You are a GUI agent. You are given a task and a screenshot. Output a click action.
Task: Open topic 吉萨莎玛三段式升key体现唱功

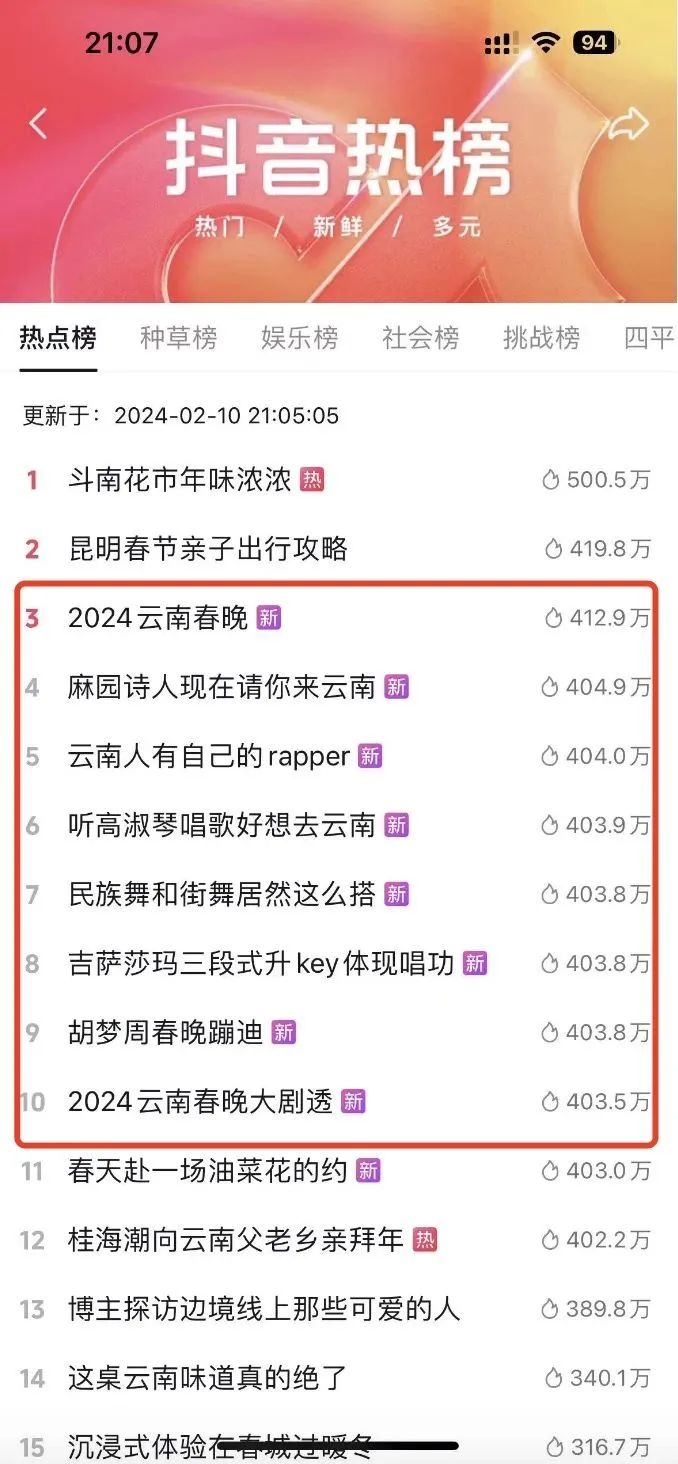[339, 963]
